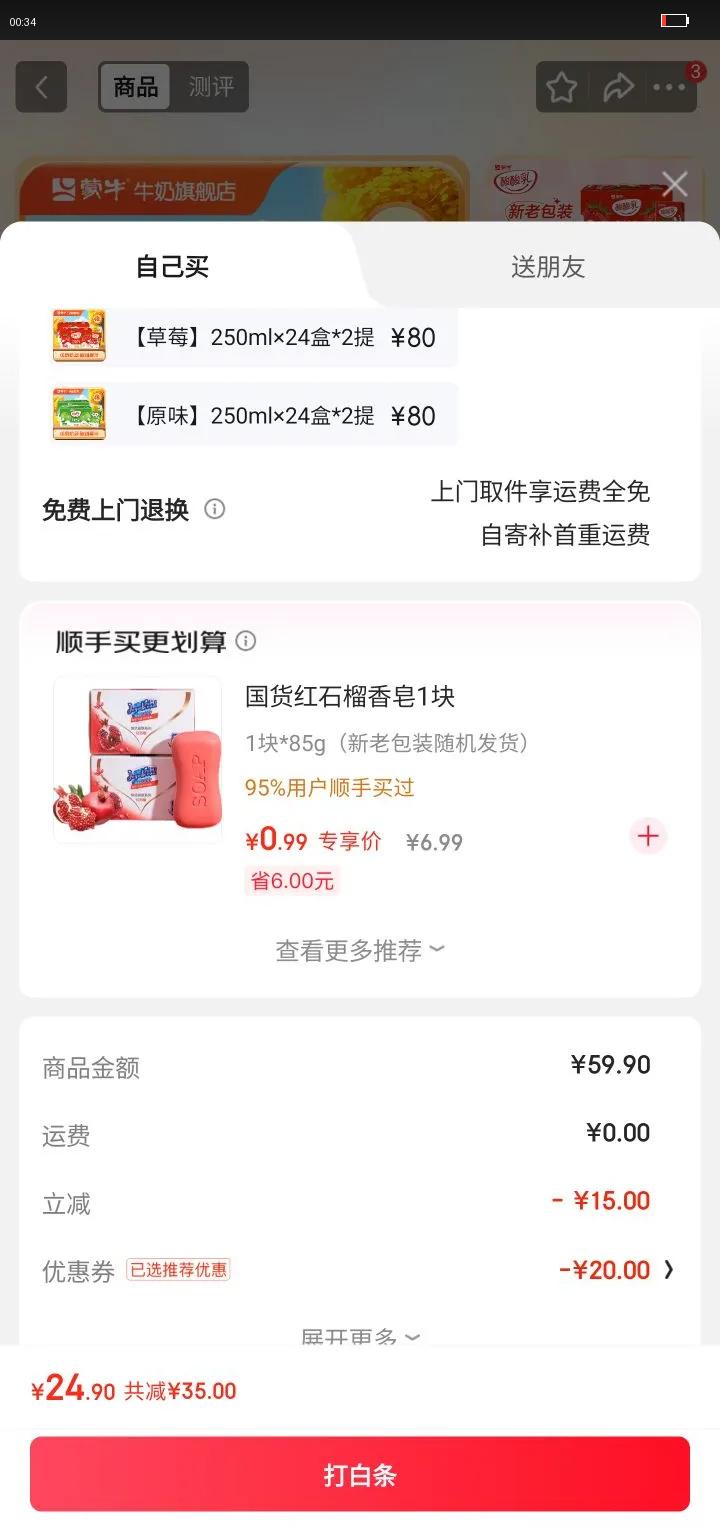Share this product
Screen dimensions: 720x1534
[618, 87]
